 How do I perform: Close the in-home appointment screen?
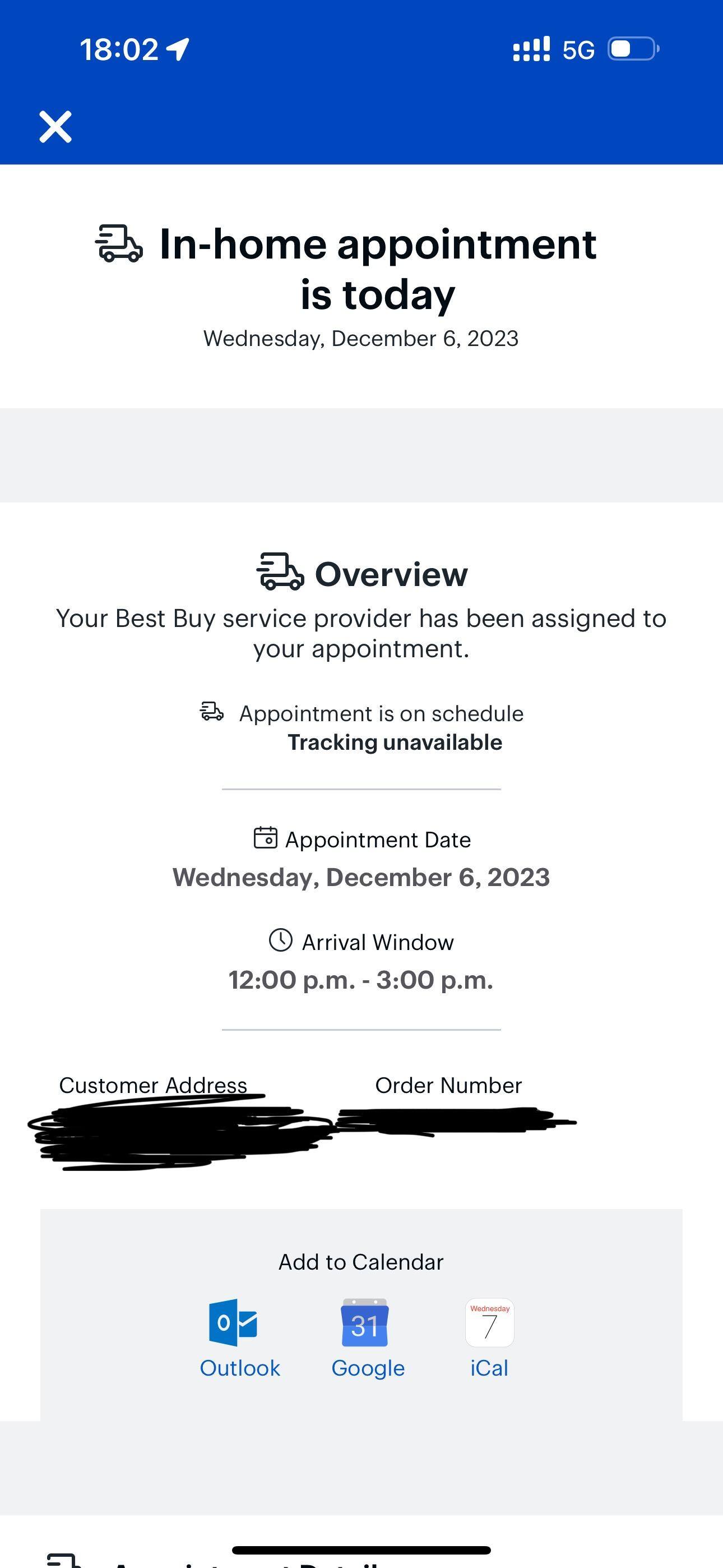pyautogui.click(x=55, y=127)
